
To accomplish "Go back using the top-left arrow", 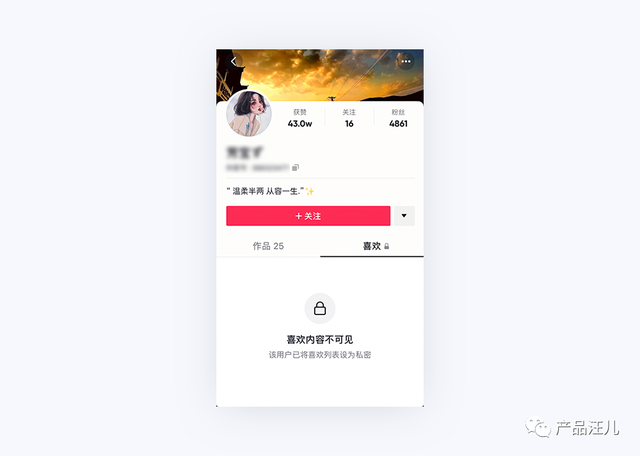I will point(234,62).
